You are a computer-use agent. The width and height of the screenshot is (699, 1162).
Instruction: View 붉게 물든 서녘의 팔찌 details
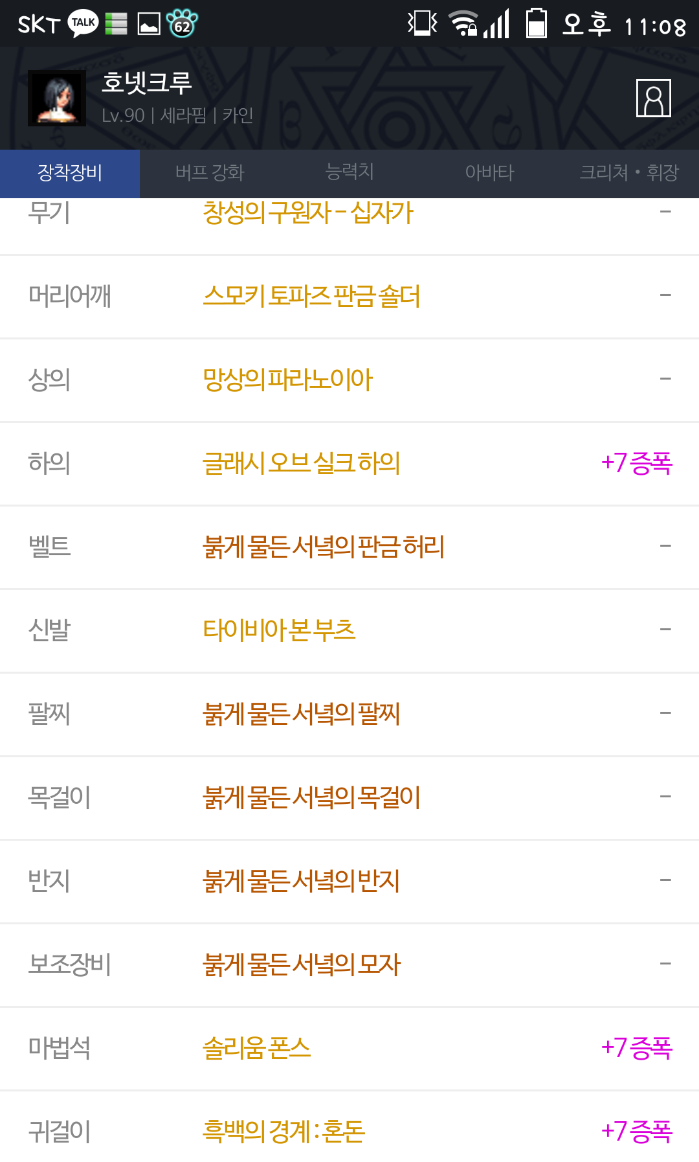(301, 714)
